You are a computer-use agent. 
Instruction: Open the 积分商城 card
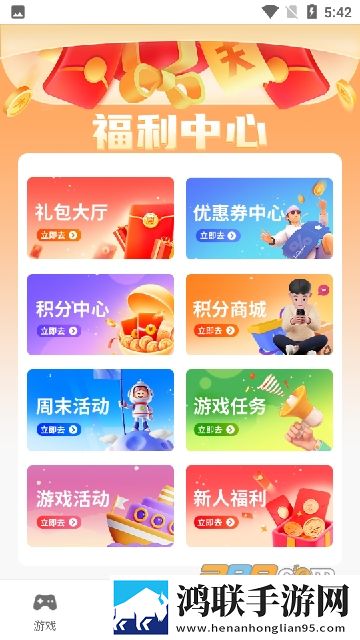[x=260, y=314]
